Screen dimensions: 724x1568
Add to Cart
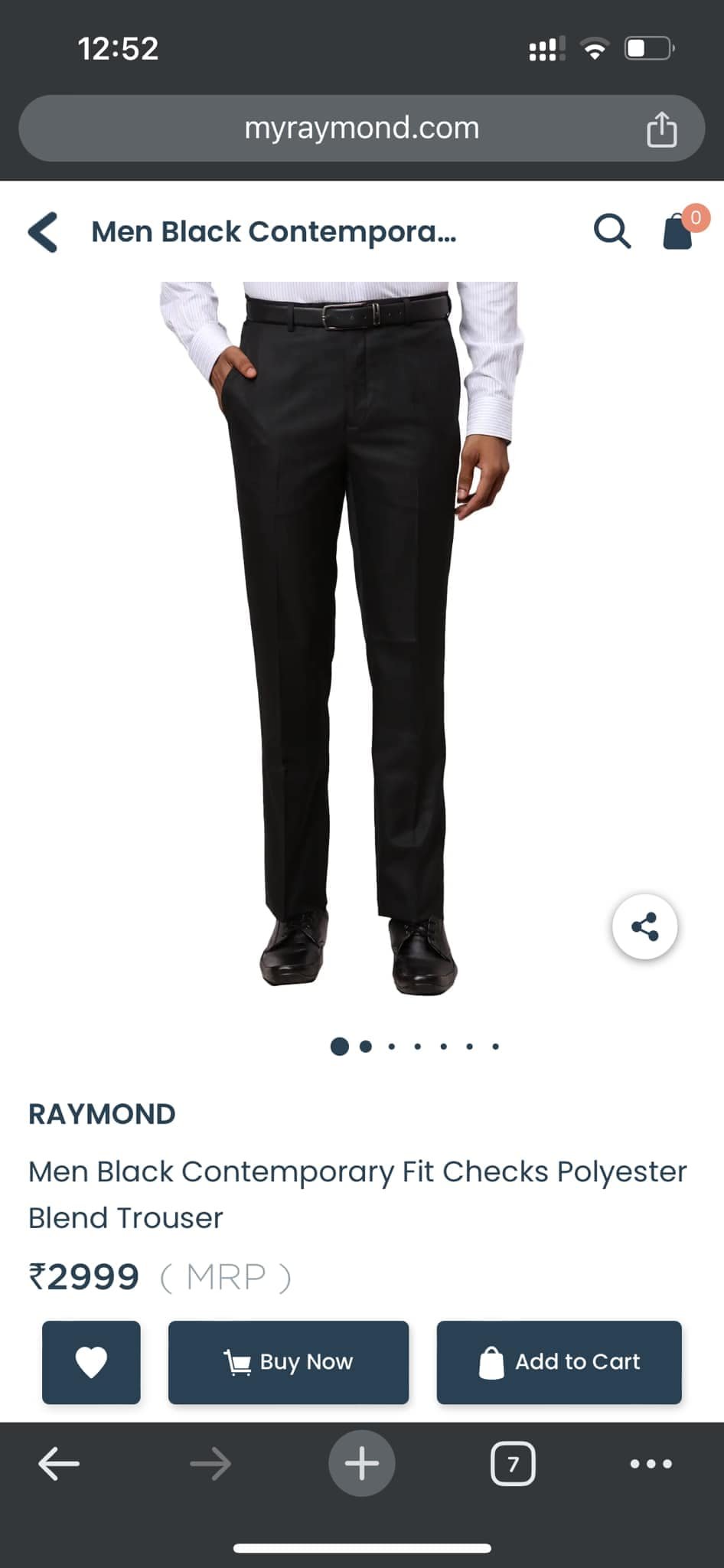click(x=559, y=1362)
